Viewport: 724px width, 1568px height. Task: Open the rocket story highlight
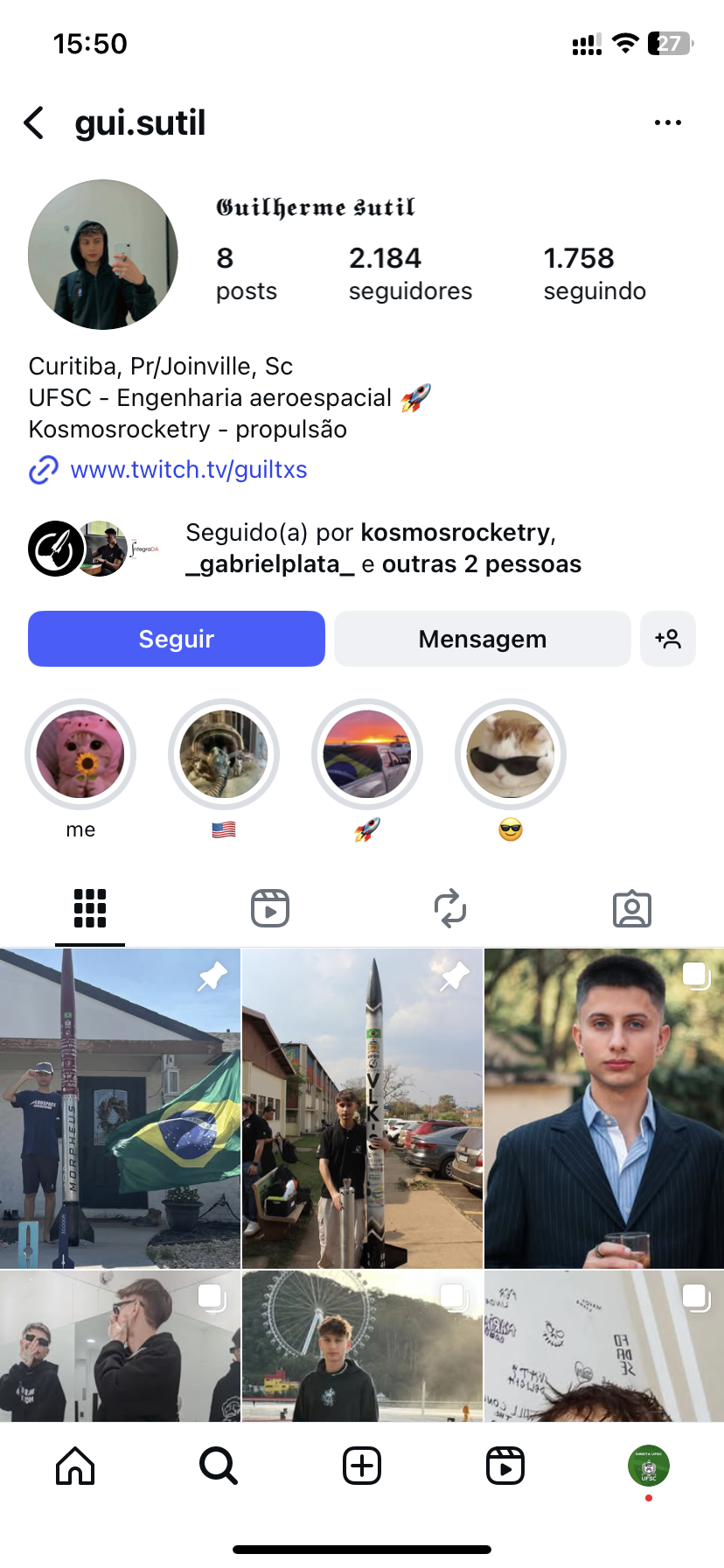click(x=367, y=754)
